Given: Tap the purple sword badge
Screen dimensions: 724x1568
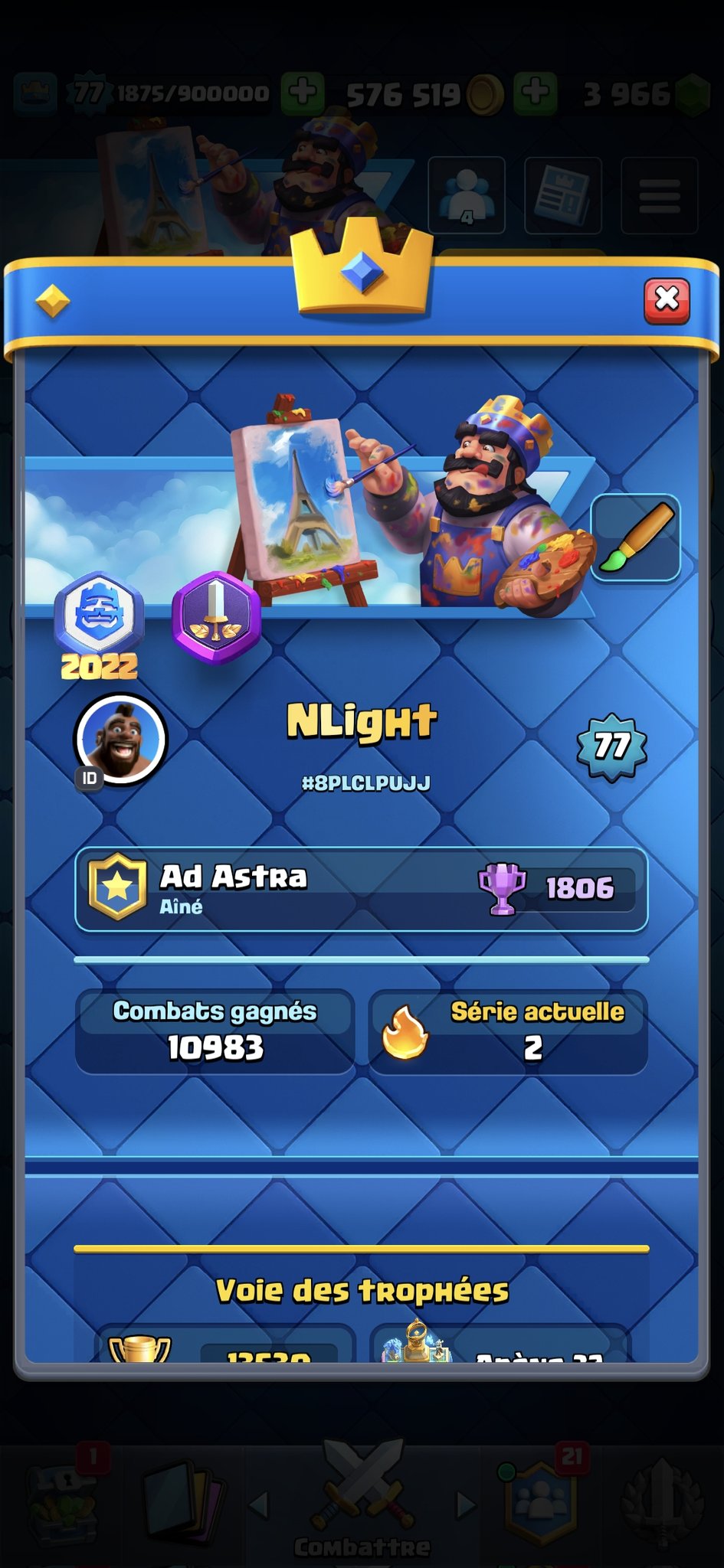Looking at the screenshot, I should (x=216, y=618).
